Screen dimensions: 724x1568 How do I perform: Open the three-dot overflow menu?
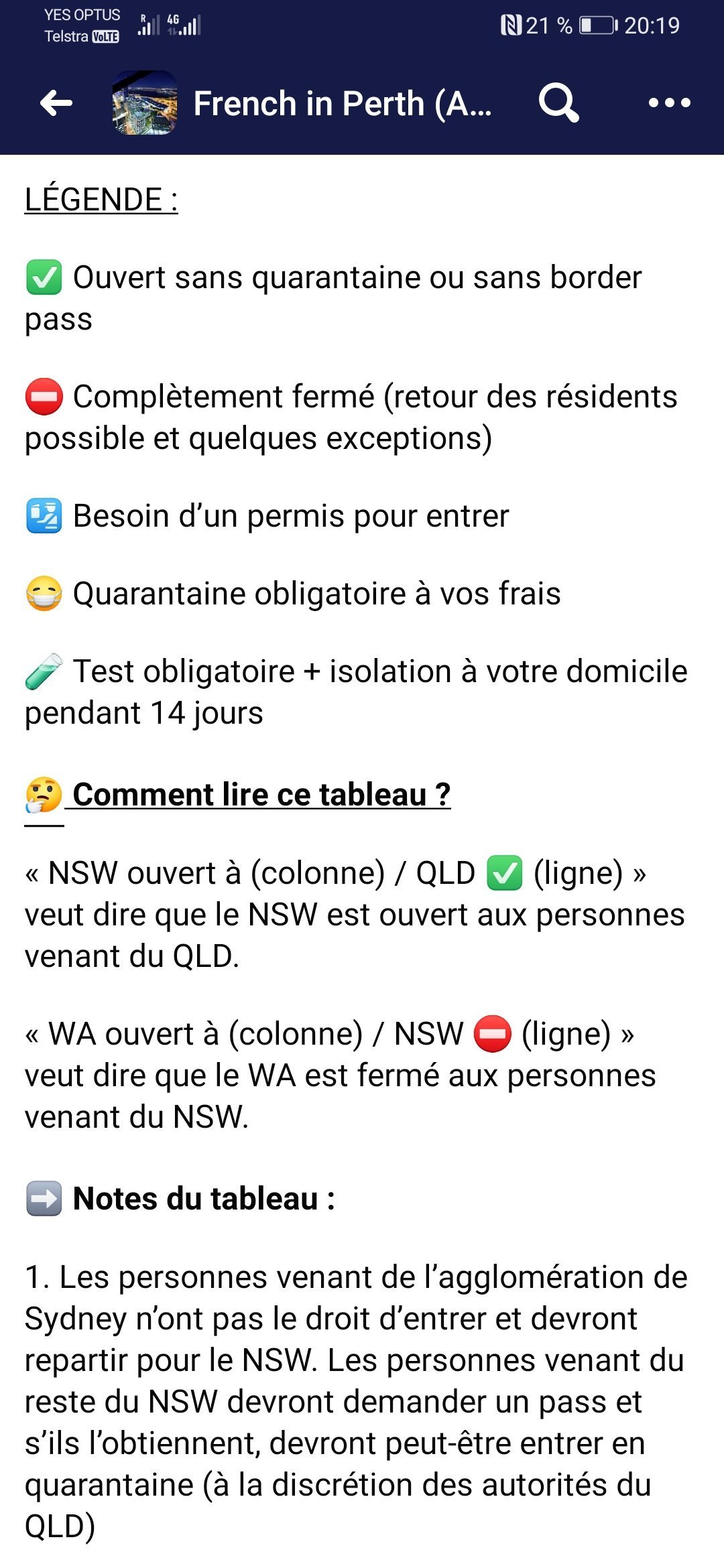tap(669, 103)
